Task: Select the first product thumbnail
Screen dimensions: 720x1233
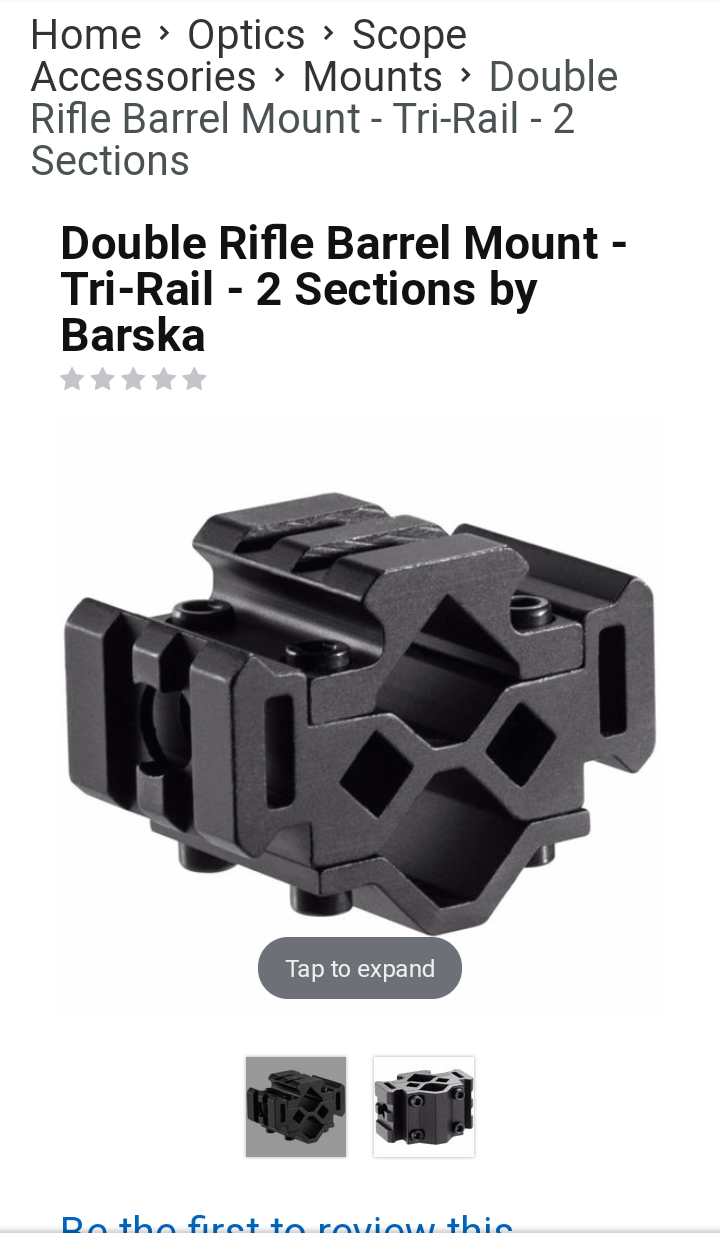Action: (x=296, y=1106)
